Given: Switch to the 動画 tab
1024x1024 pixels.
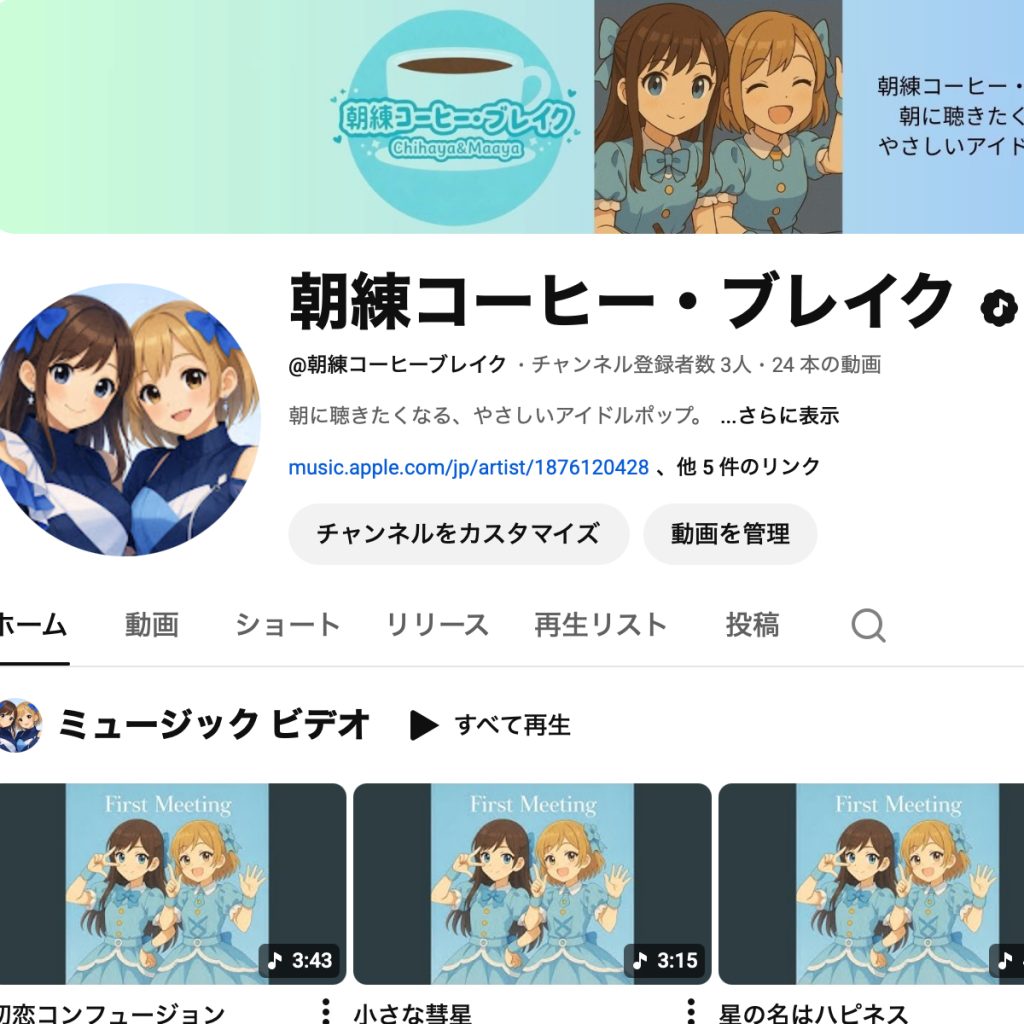Looking at the screenshot, I should click(152, 626).
